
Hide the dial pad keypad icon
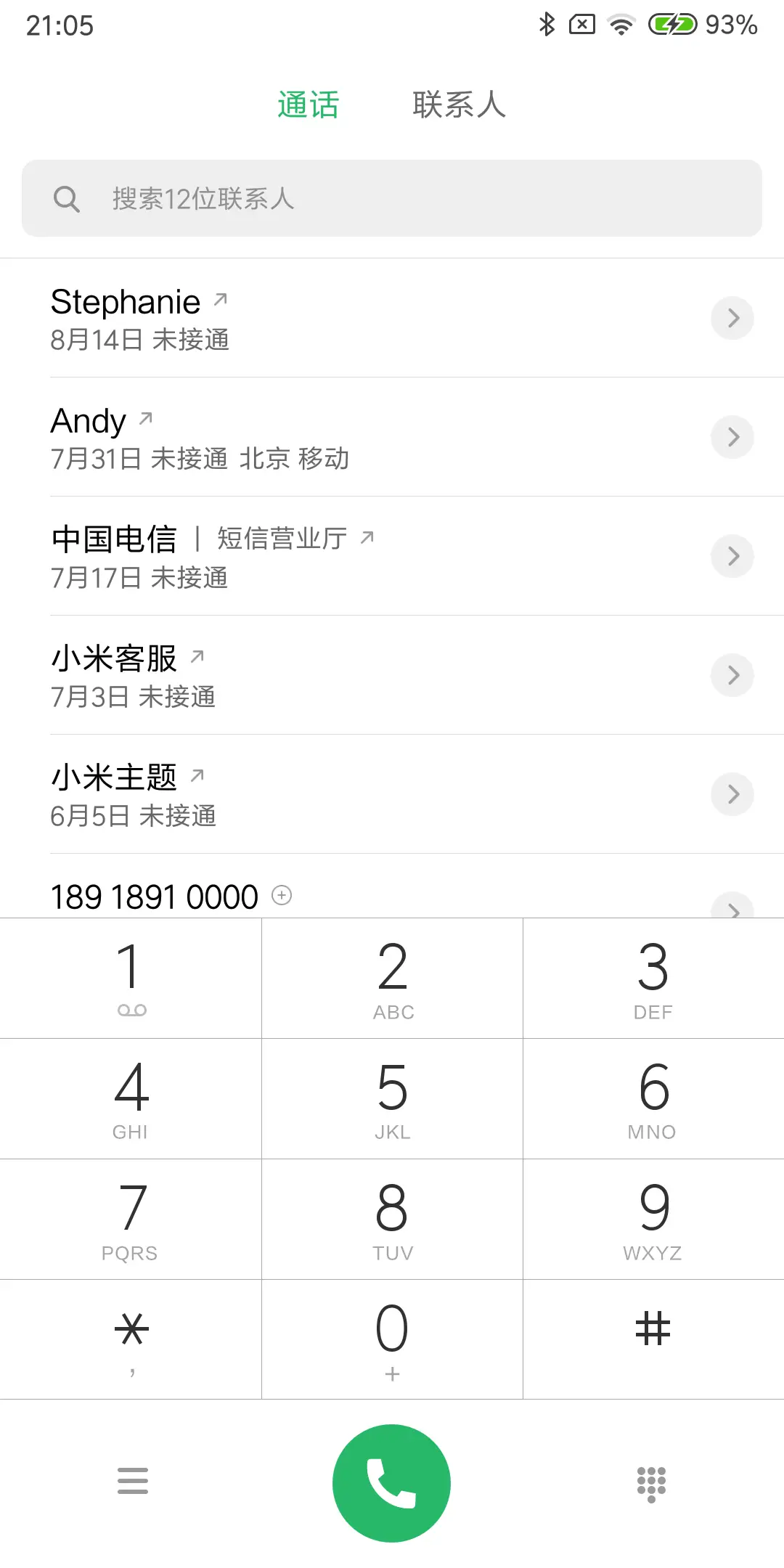(651, 1481)
